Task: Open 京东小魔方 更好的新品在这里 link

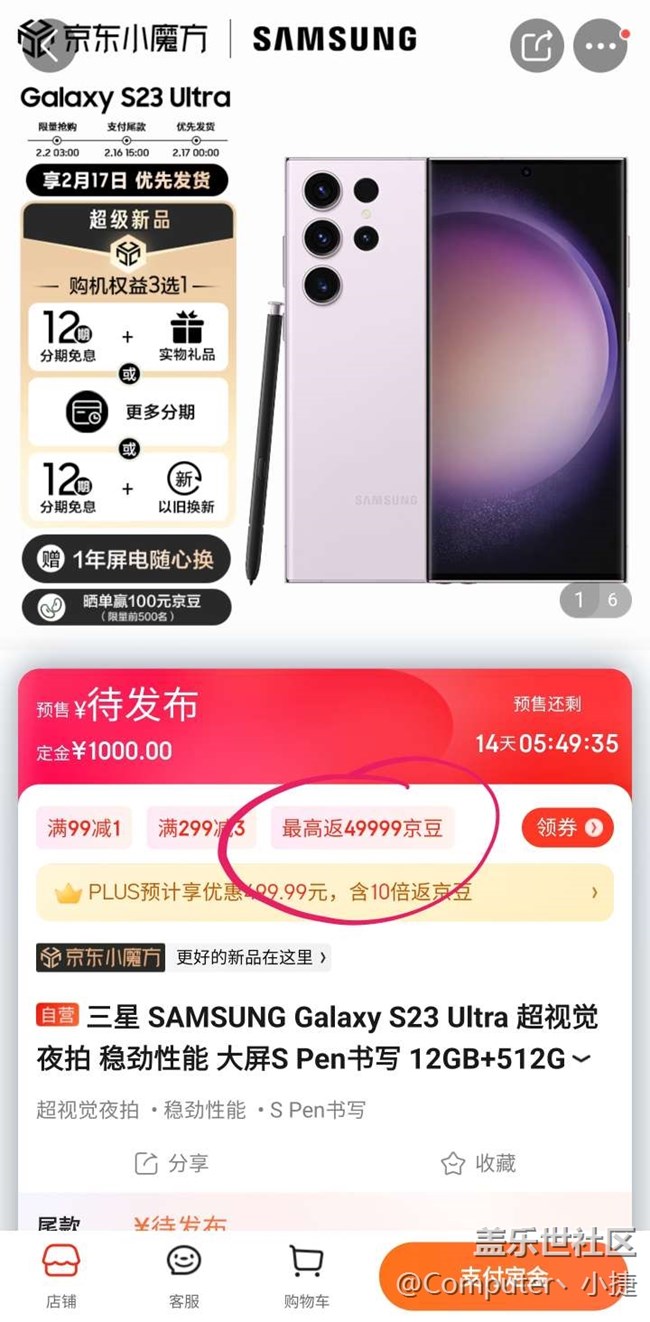Action: coord(184,957)
